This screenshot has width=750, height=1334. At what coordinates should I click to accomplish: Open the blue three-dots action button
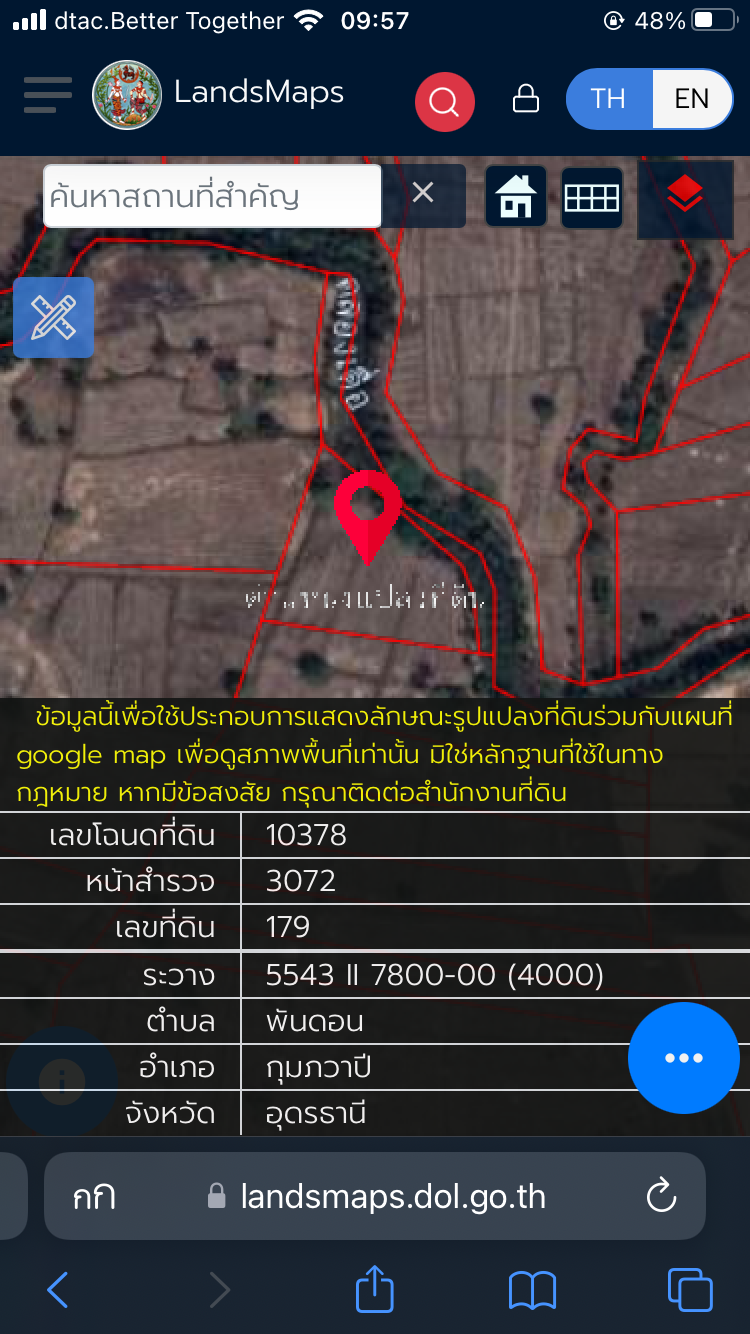click(x=683, y=1057)
